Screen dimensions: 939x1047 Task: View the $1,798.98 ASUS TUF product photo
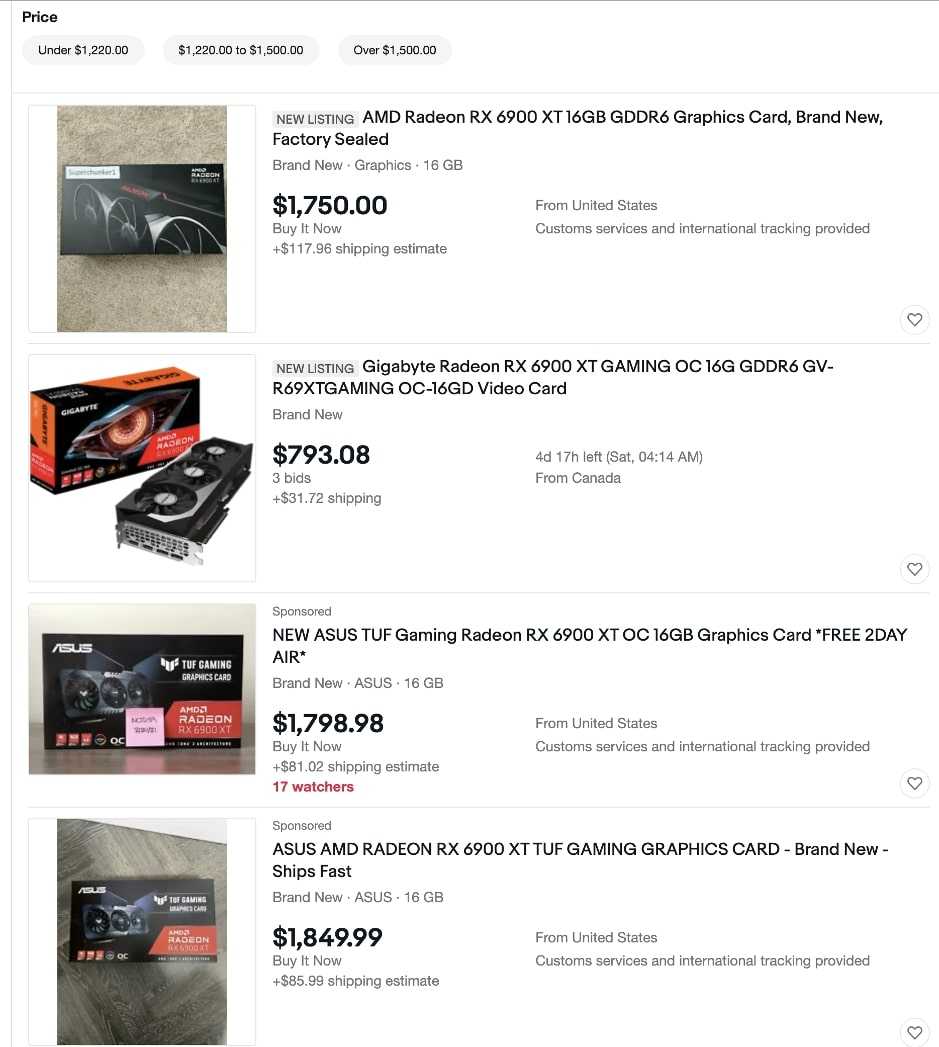coord(142,689)
